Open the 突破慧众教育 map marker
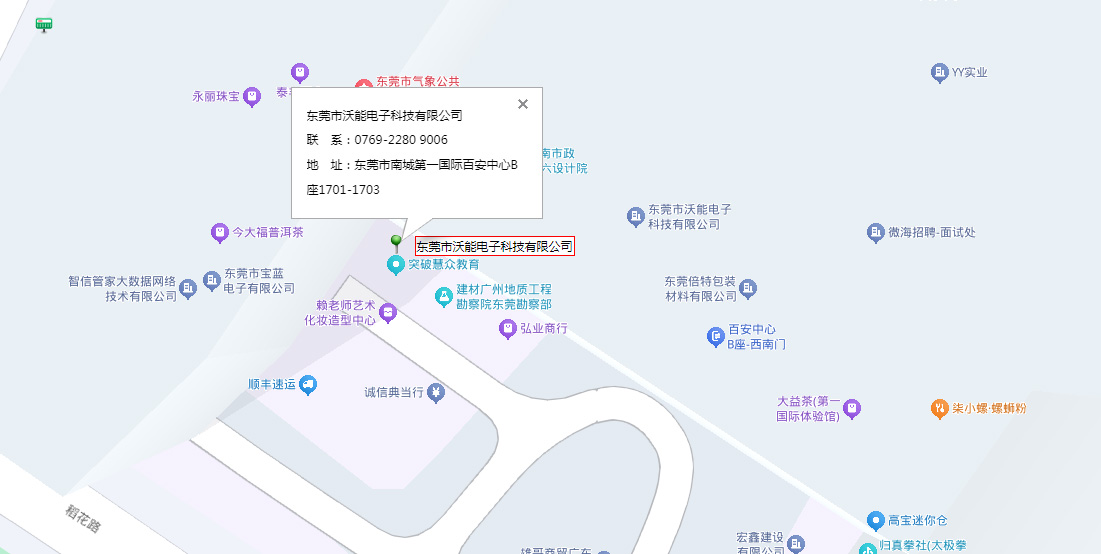This screenshot has height=554, width=1101. click(396, 265)
